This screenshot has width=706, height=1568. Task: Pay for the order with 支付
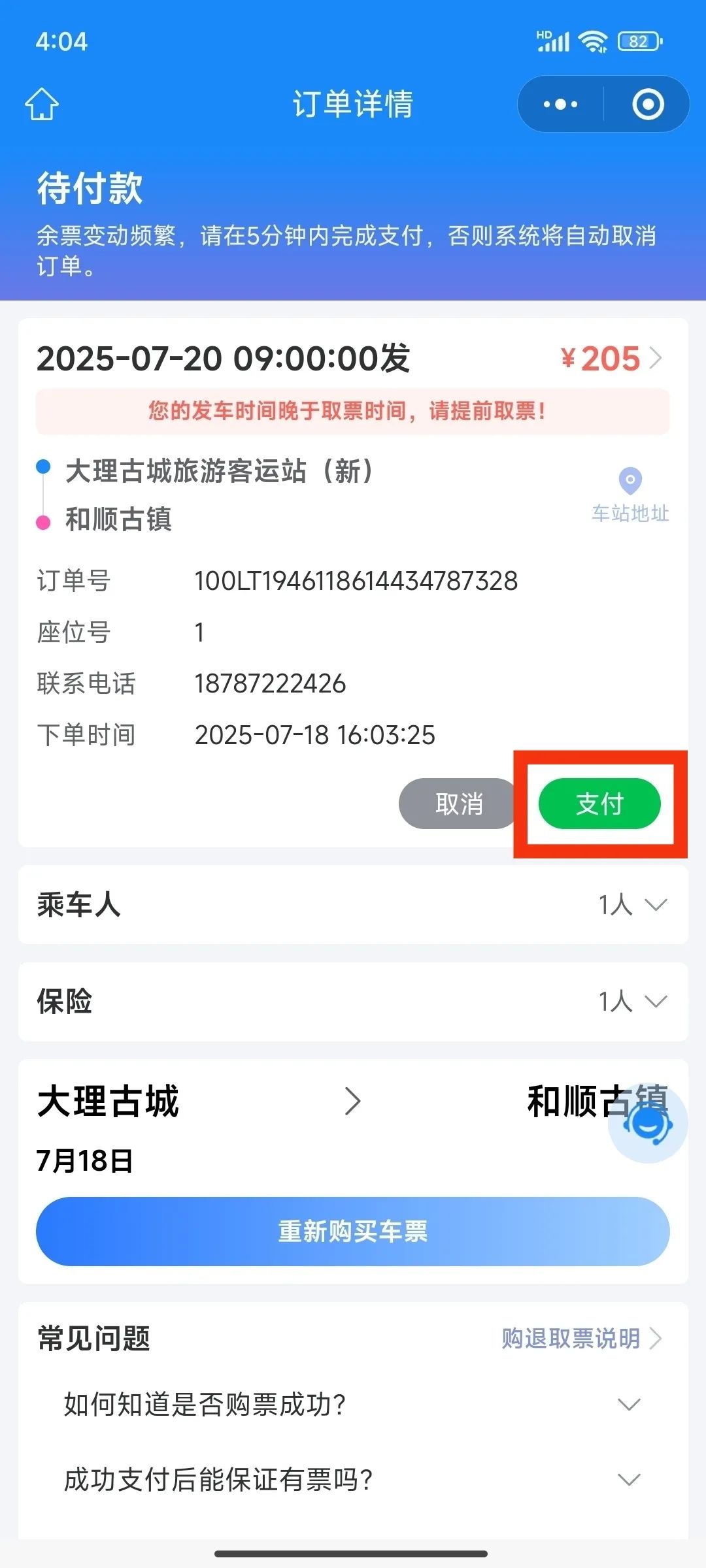599,804
